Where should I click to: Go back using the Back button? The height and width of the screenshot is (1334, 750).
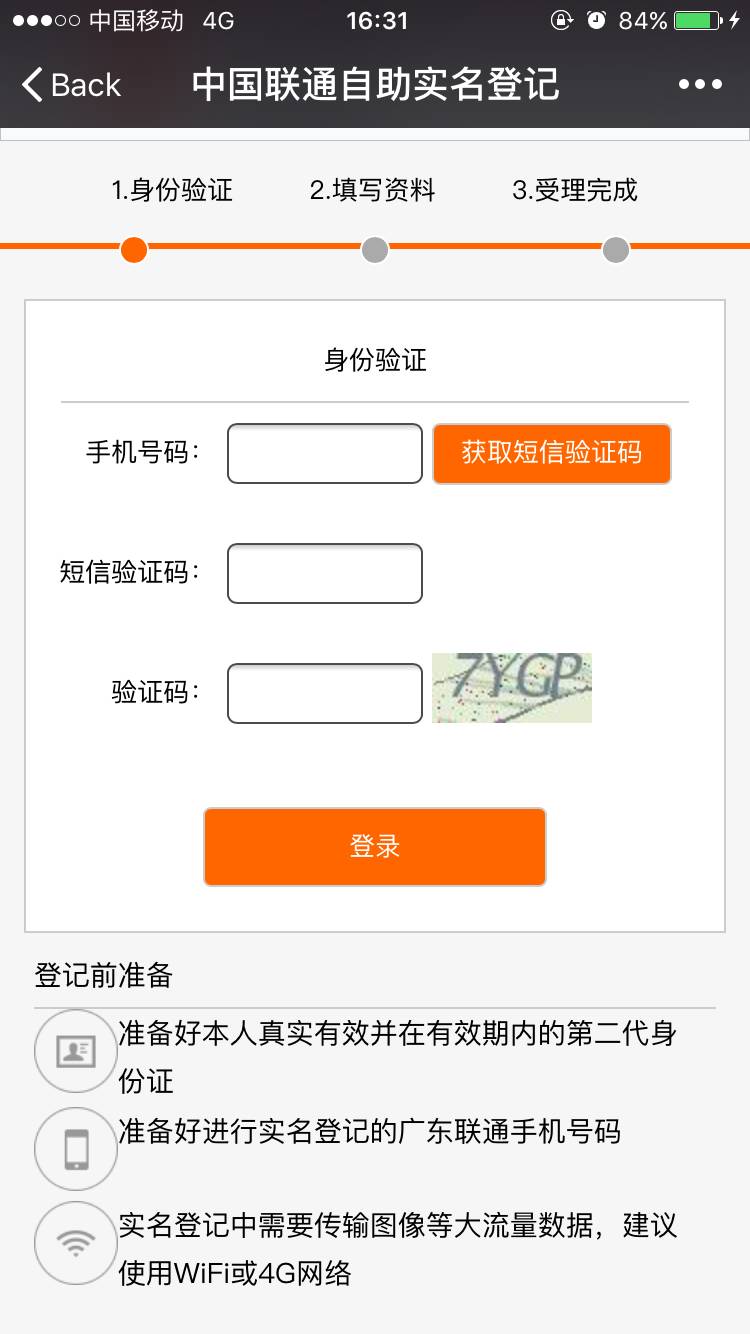(x=70, y=85)
